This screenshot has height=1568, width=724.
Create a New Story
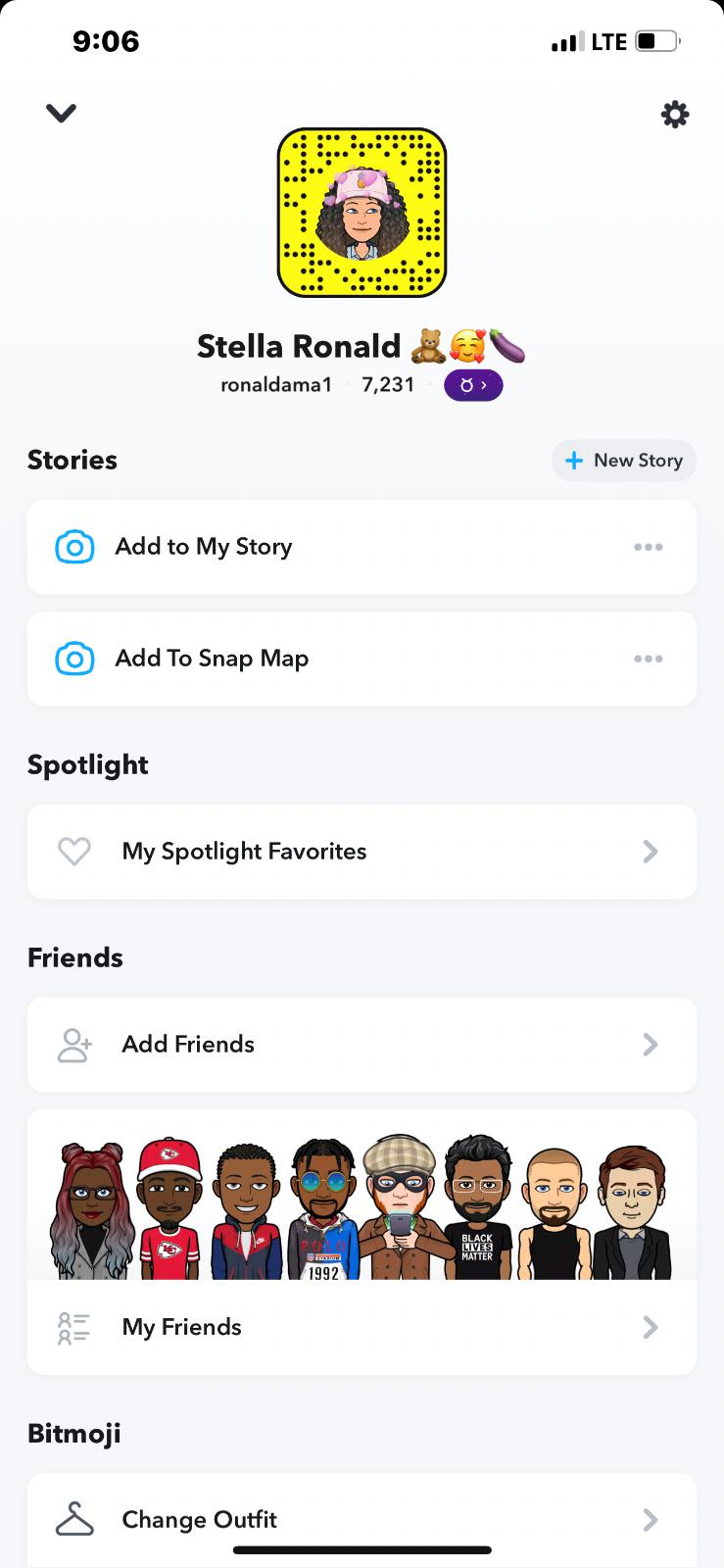(624, 461)
